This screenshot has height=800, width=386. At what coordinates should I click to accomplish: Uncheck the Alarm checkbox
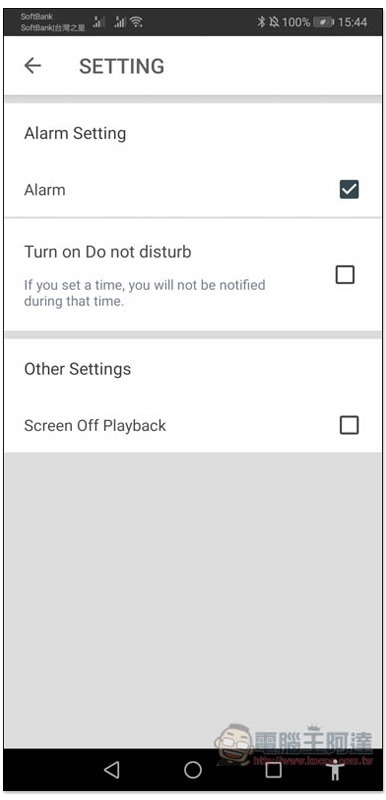349,190
